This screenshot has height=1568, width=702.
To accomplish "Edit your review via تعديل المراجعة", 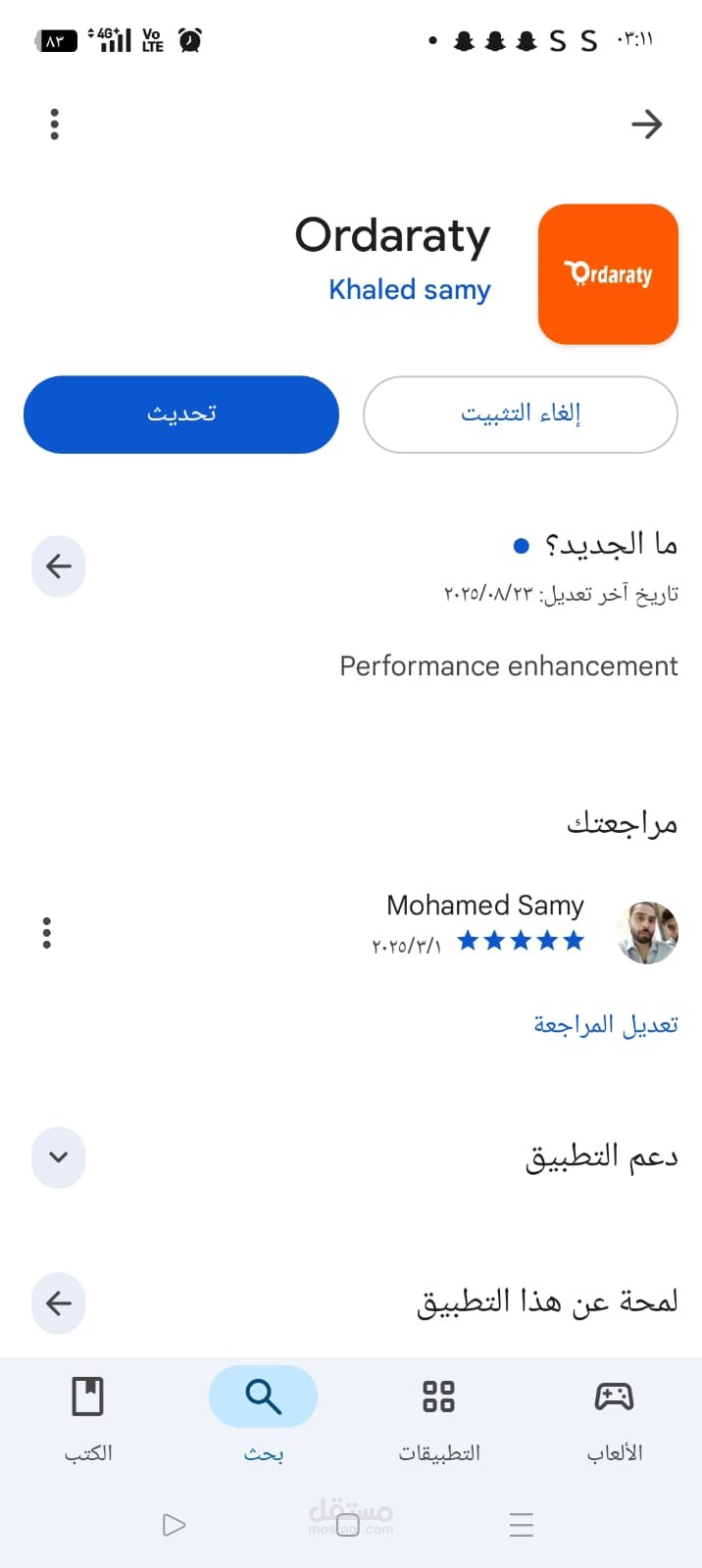I will coord(606,1024).
